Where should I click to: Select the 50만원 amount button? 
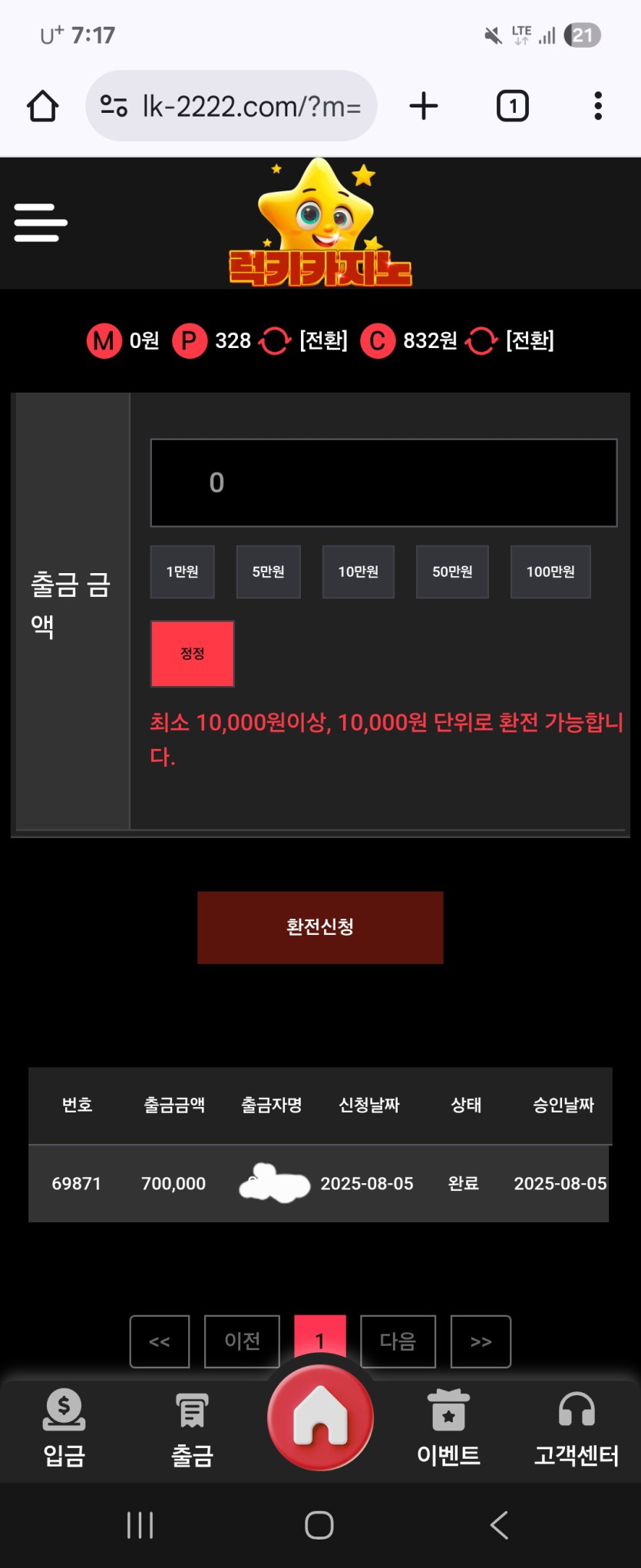click(451, 572)
